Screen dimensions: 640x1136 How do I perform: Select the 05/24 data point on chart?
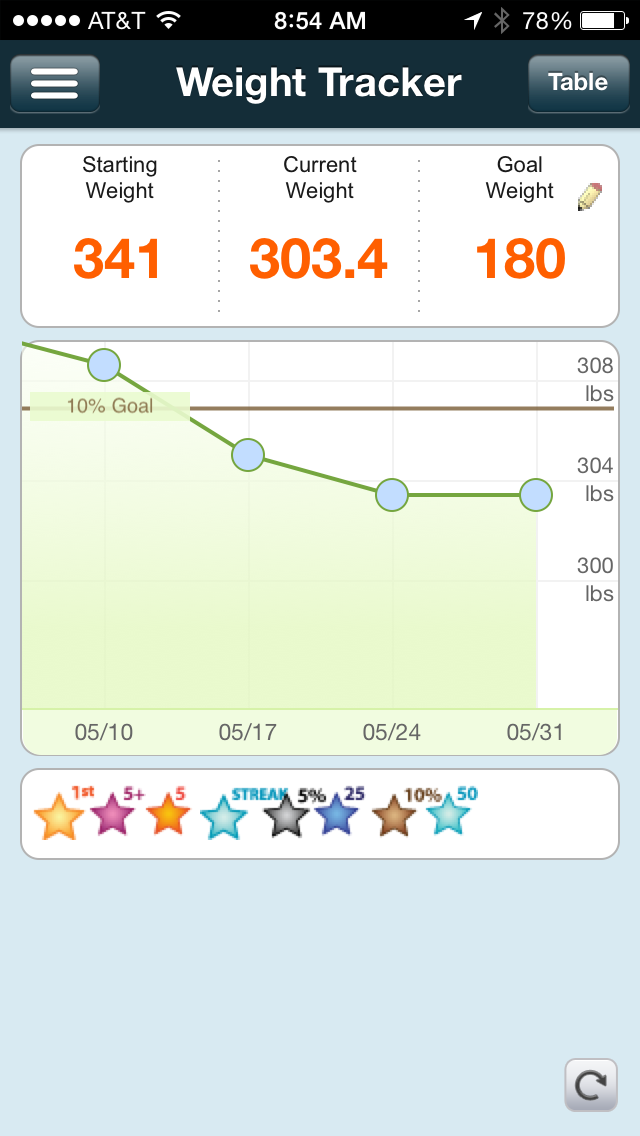(392, 495)
